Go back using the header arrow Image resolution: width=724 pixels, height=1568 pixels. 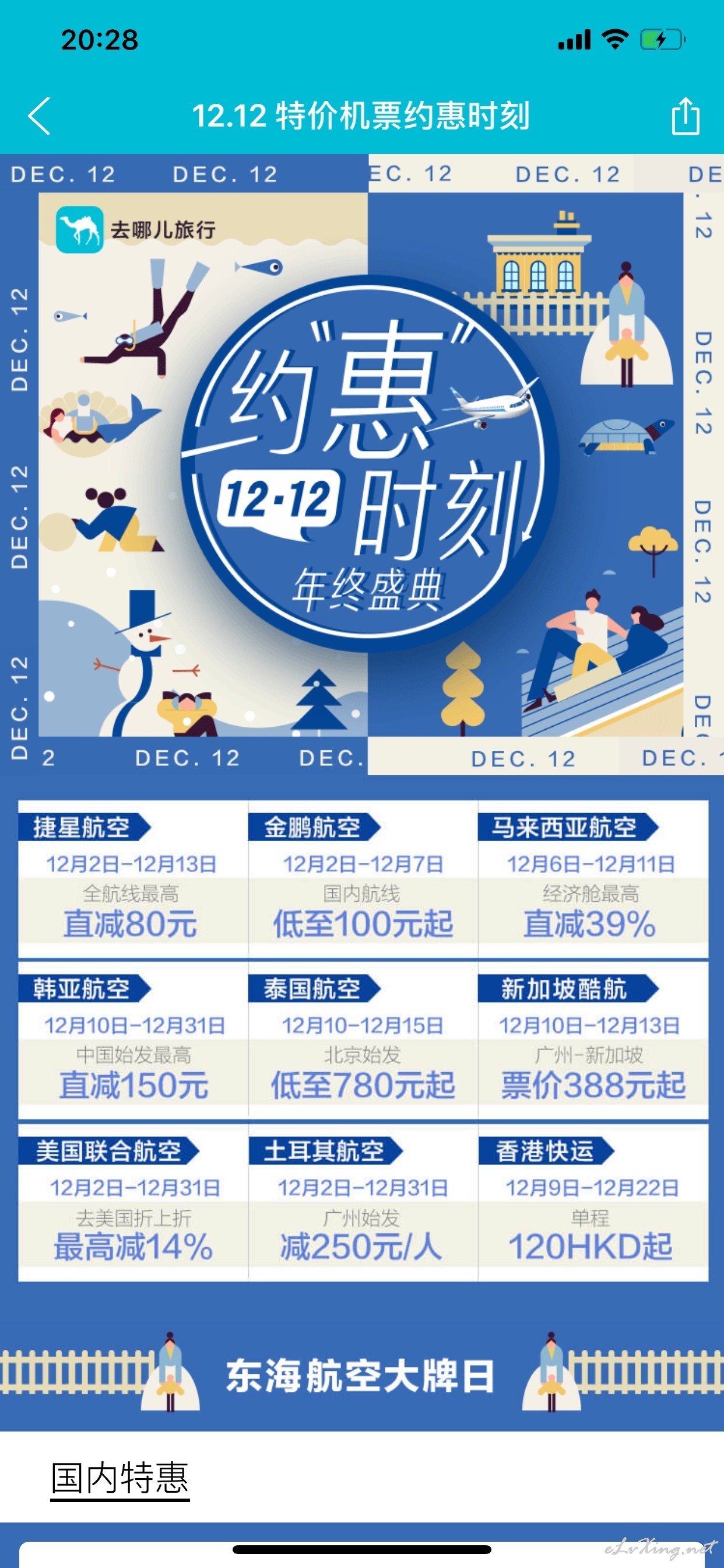(x=39, y=116)
